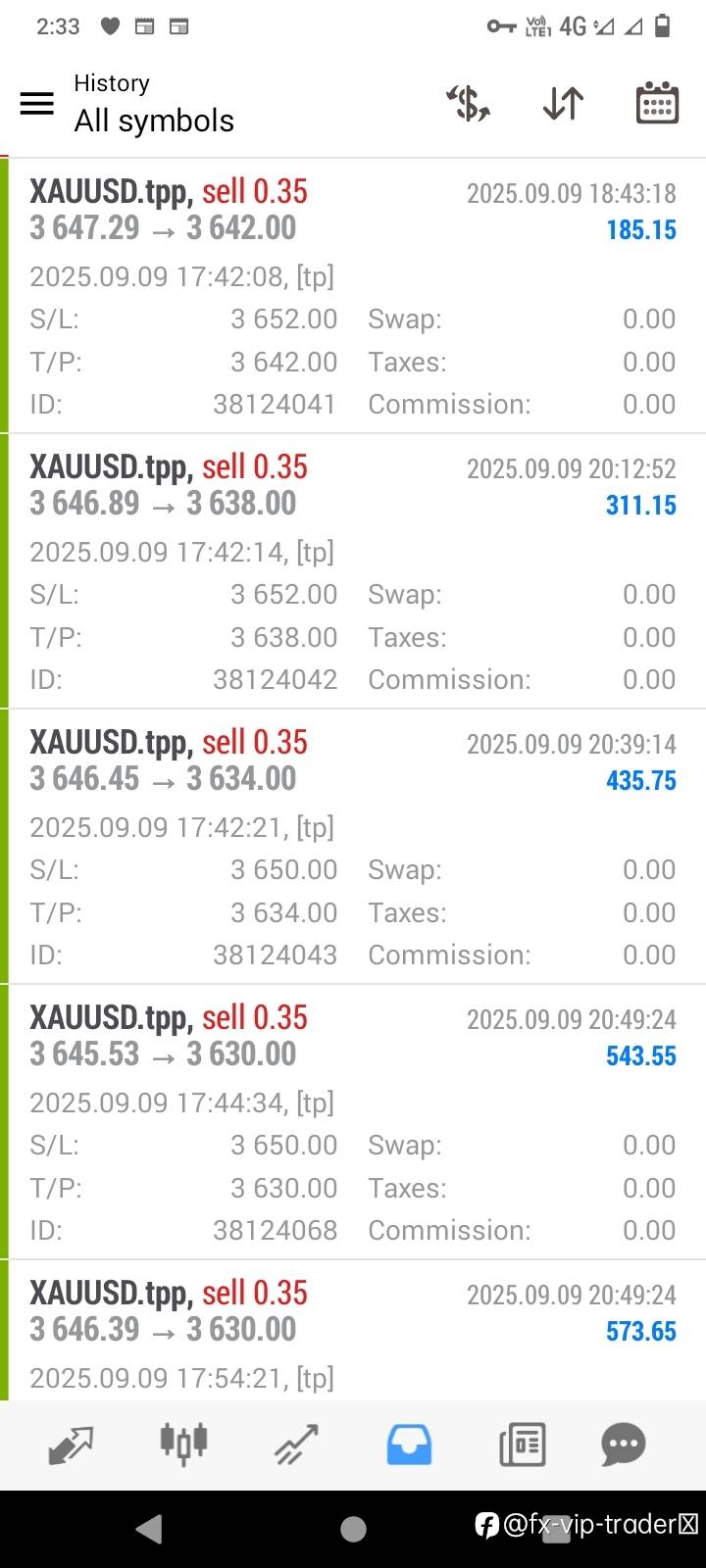This screenshot has height=1568, width=706.
Task: Switch to the News tab
Action: (x=522, y=1445)
